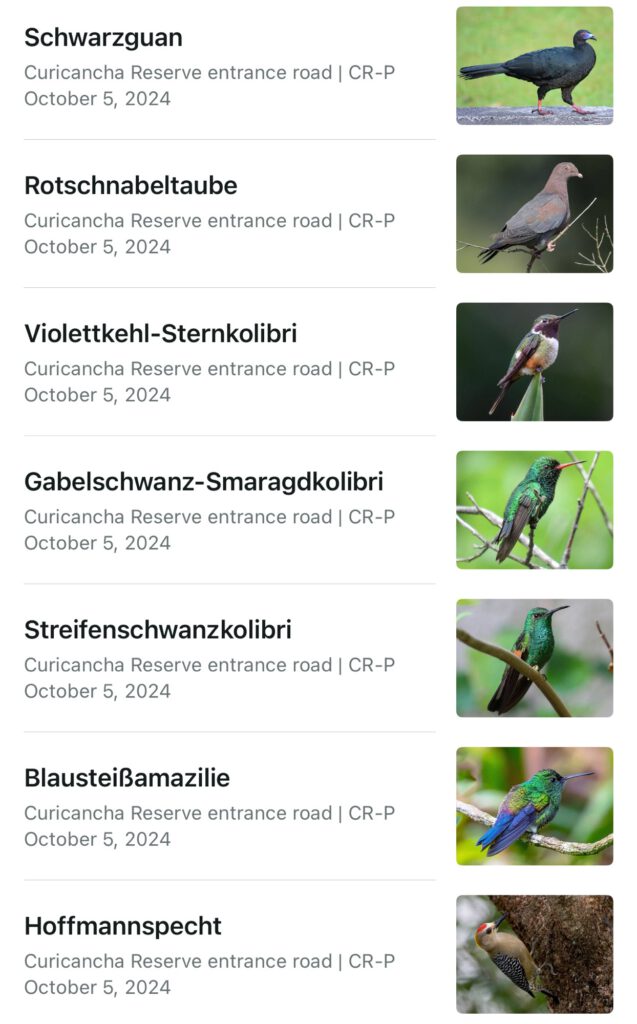Image resolution: width=637 pixels, height=1024 pixels.
Task: Open the Rotschnabeltaube entry
Action: [x=210, y=215]
